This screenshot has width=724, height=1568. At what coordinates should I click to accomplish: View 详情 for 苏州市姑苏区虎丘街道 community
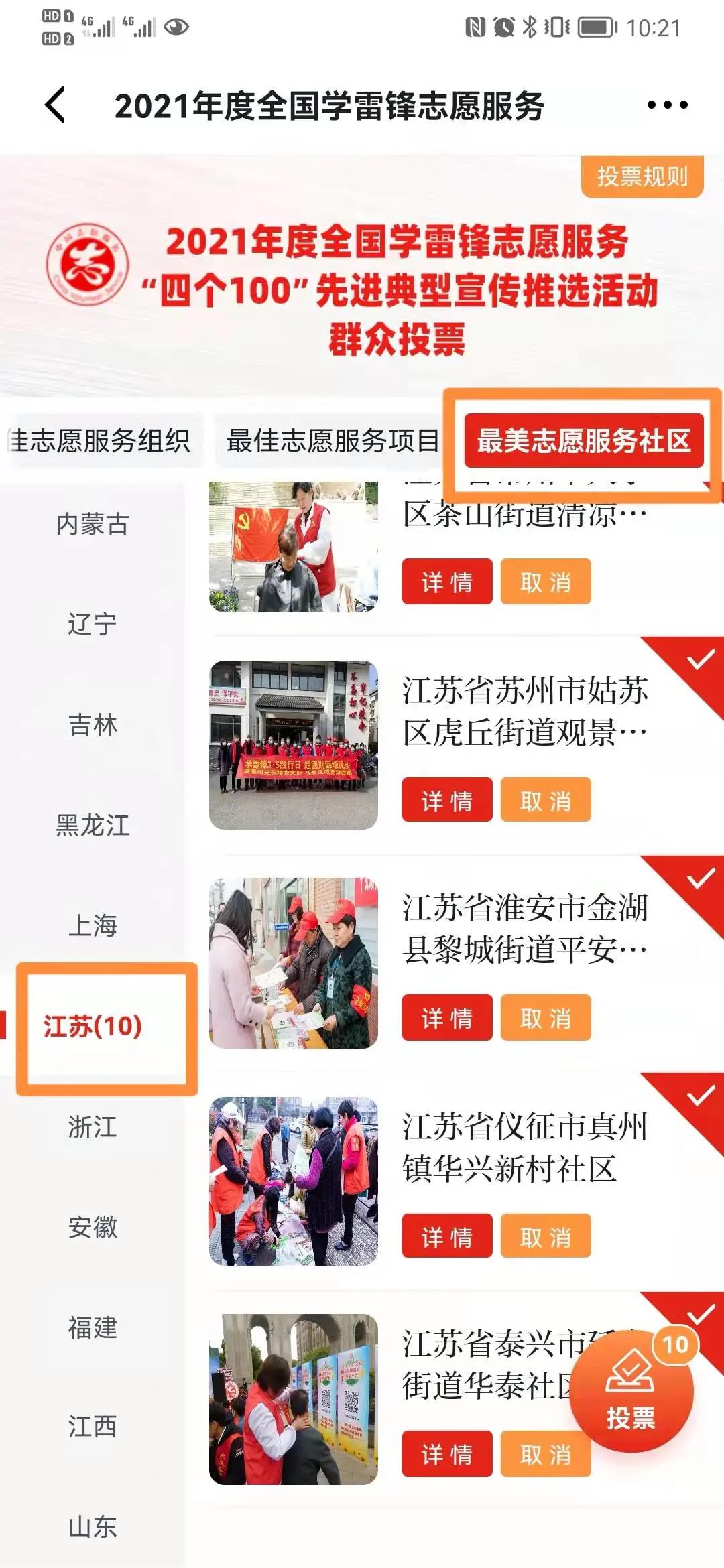point(447,800)
